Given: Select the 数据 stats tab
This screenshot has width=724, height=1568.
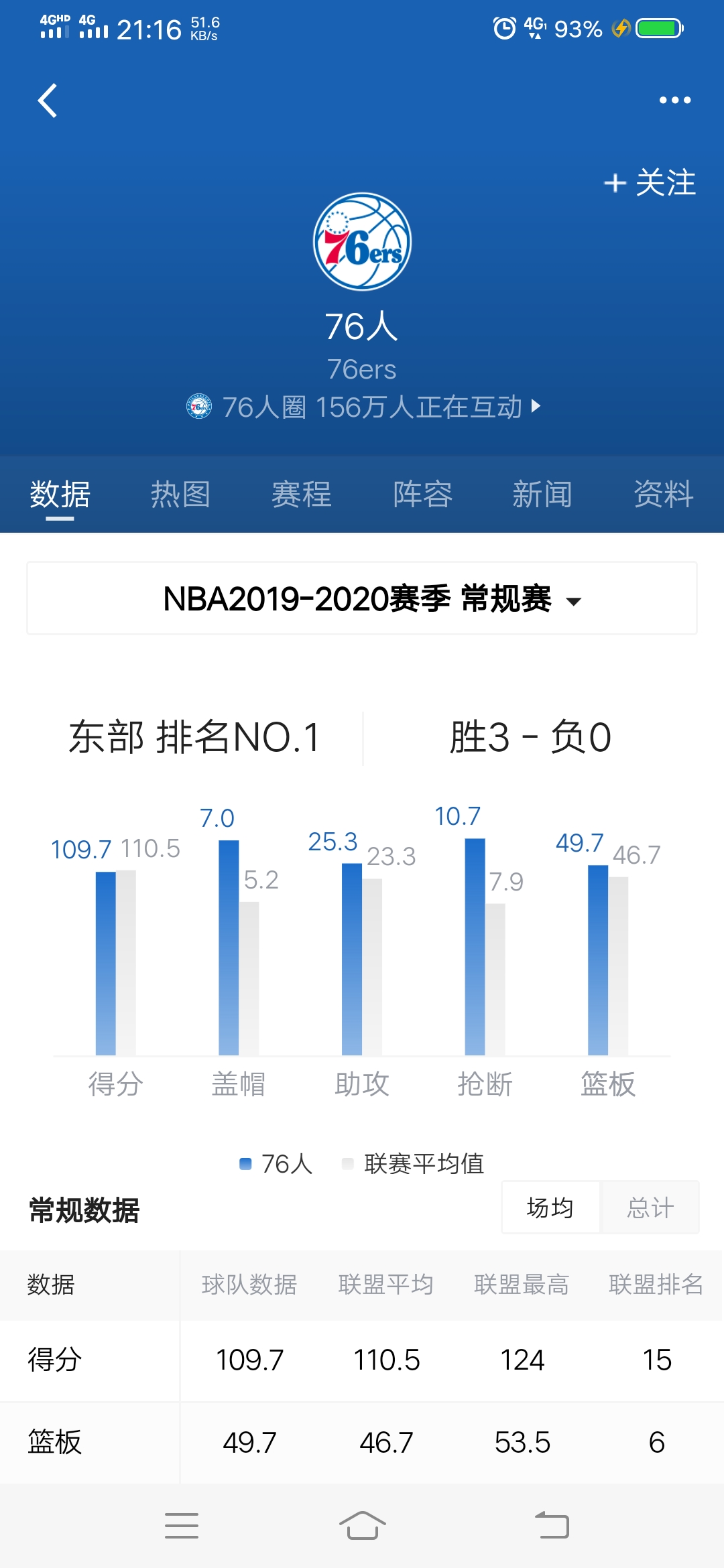Looking at the screenshot, I should click(60, 495).
